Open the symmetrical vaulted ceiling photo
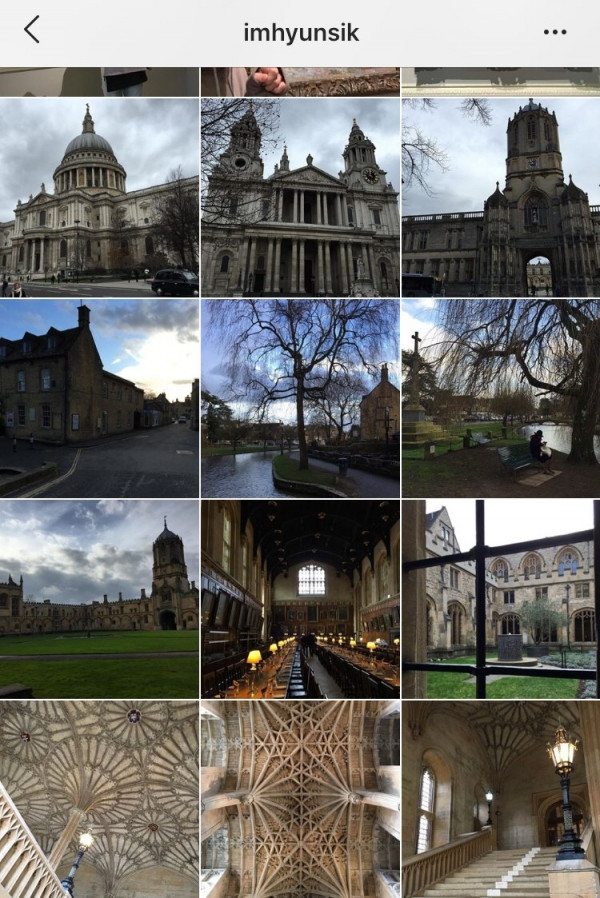 tap(300, 799)
